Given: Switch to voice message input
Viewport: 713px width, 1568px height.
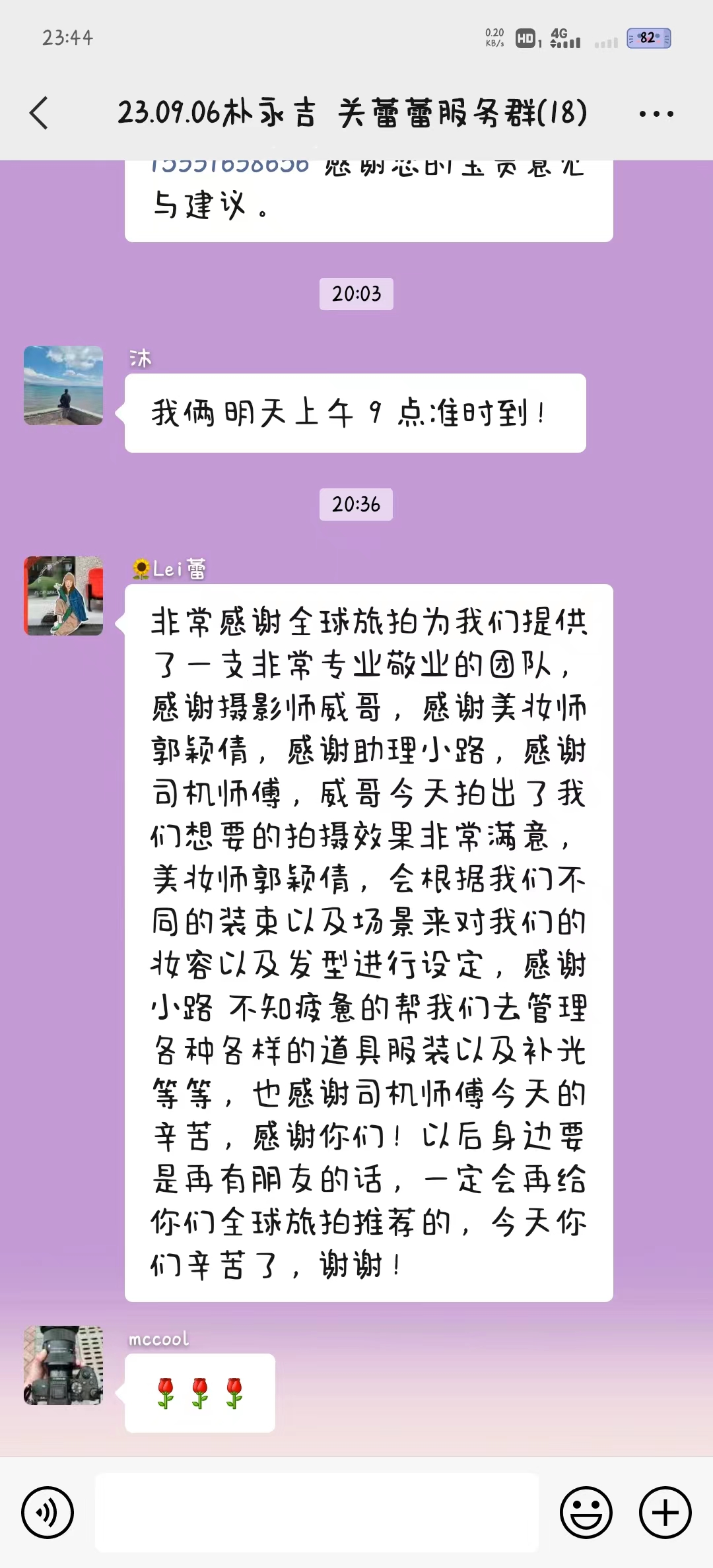Looking at the screenshot, I should click(x=48, y=1513).
